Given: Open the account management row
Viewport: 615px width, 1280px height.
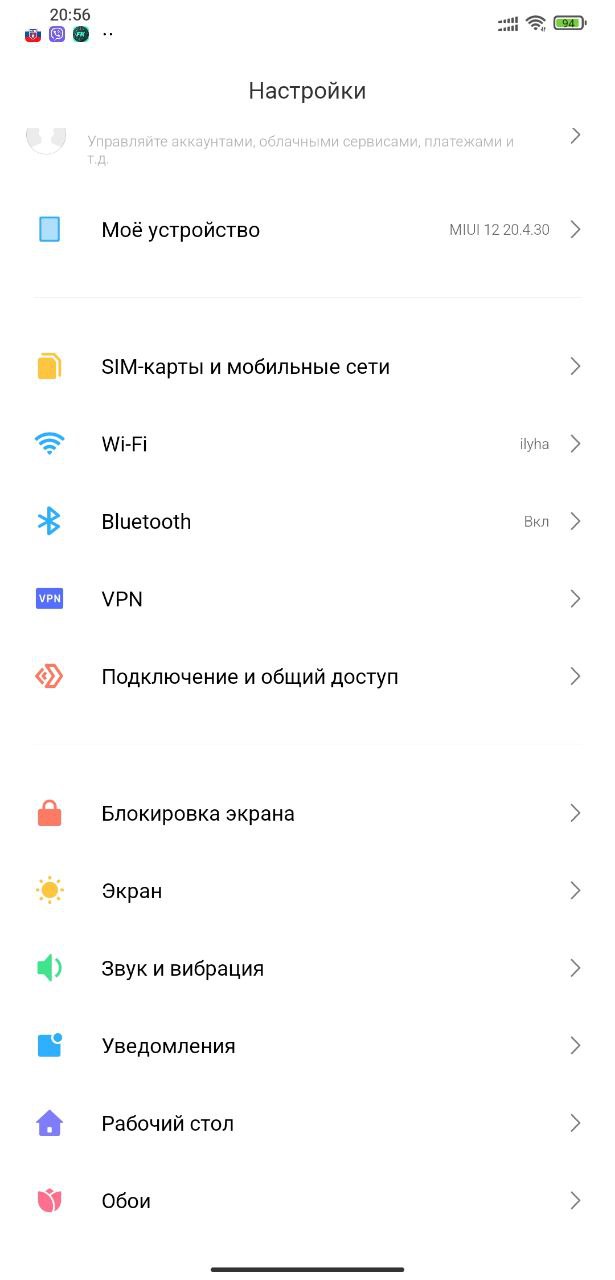Looking at the screenshot, I should pyautogui.click(x=307, y=144).
